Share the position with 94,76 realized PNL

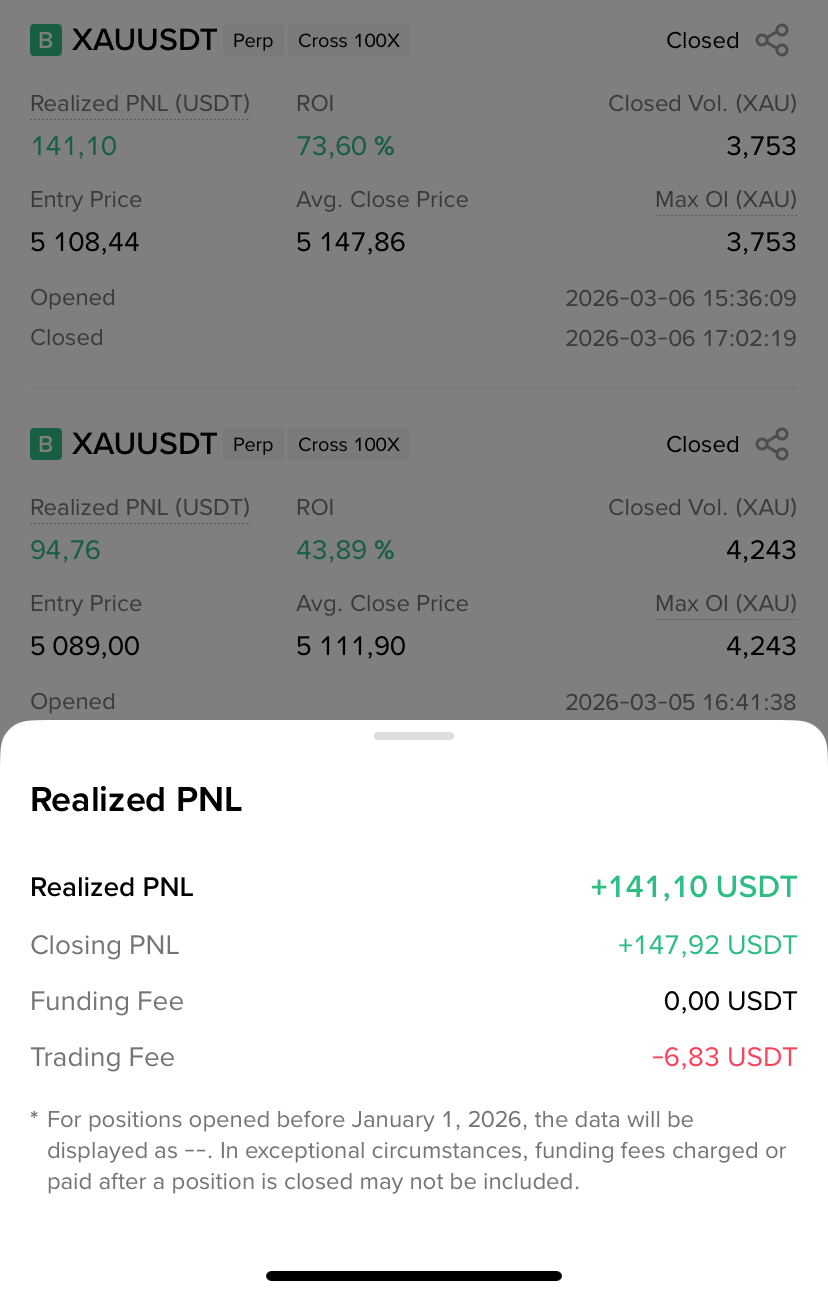(x=772, y=444)
